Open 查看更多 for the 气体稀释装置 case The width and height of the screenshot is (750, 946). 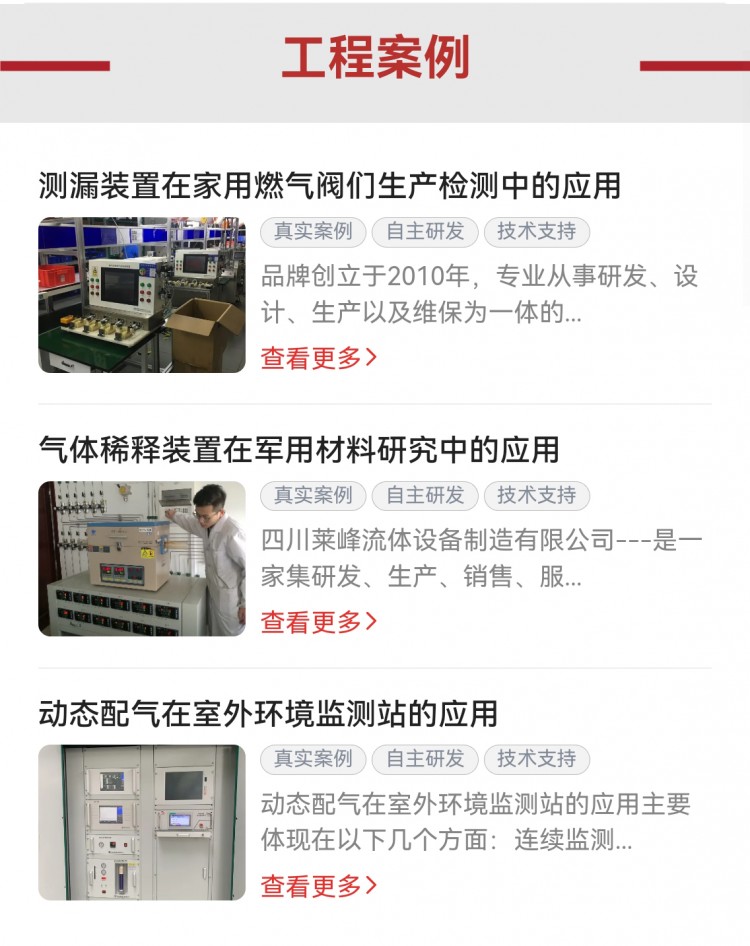tap(319, 622)
